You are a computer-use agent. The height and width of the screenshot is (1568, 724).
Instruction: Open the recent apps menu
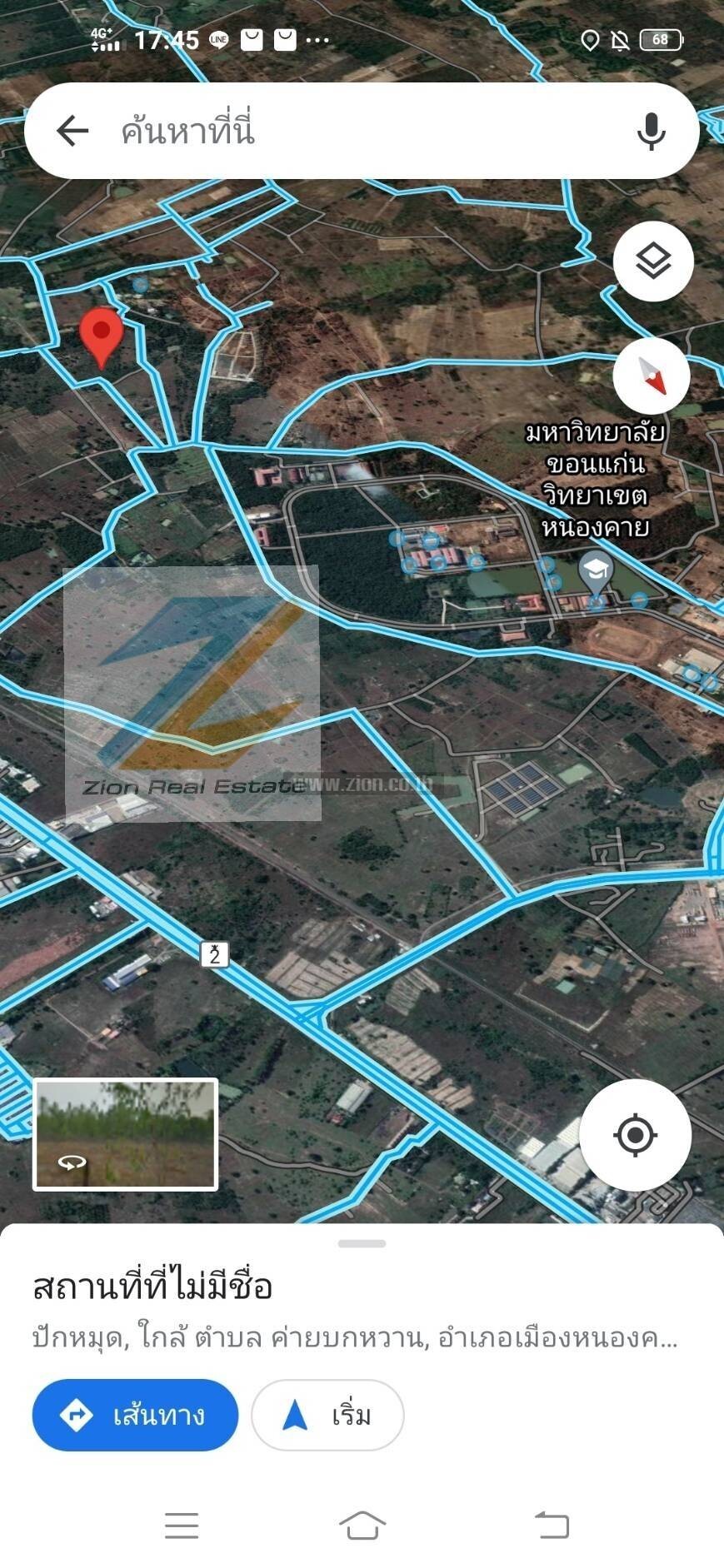(182, 1526)
